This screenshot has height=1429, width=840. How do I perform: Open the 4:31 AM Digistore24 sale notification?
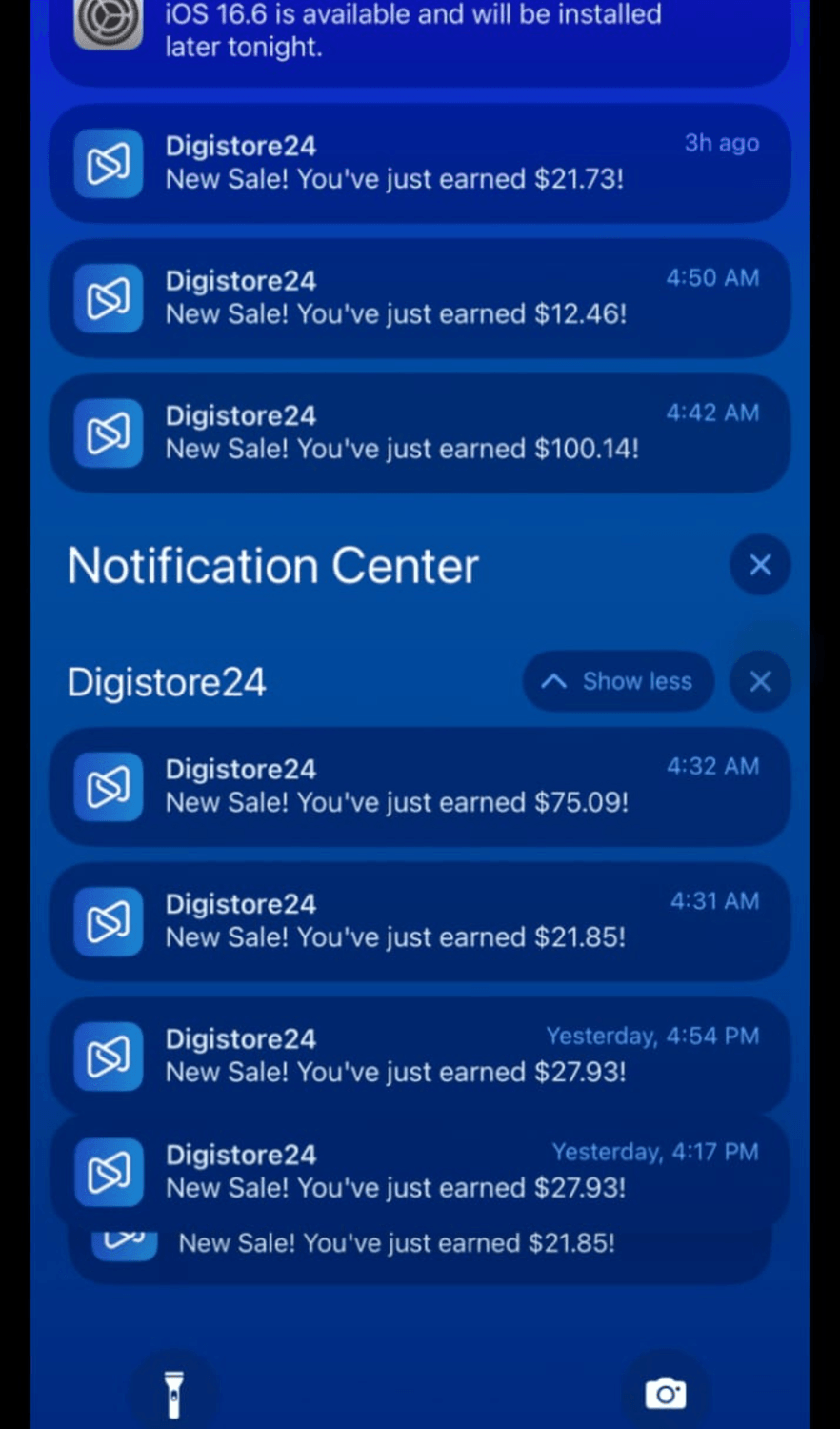click(x=419, y=921)
